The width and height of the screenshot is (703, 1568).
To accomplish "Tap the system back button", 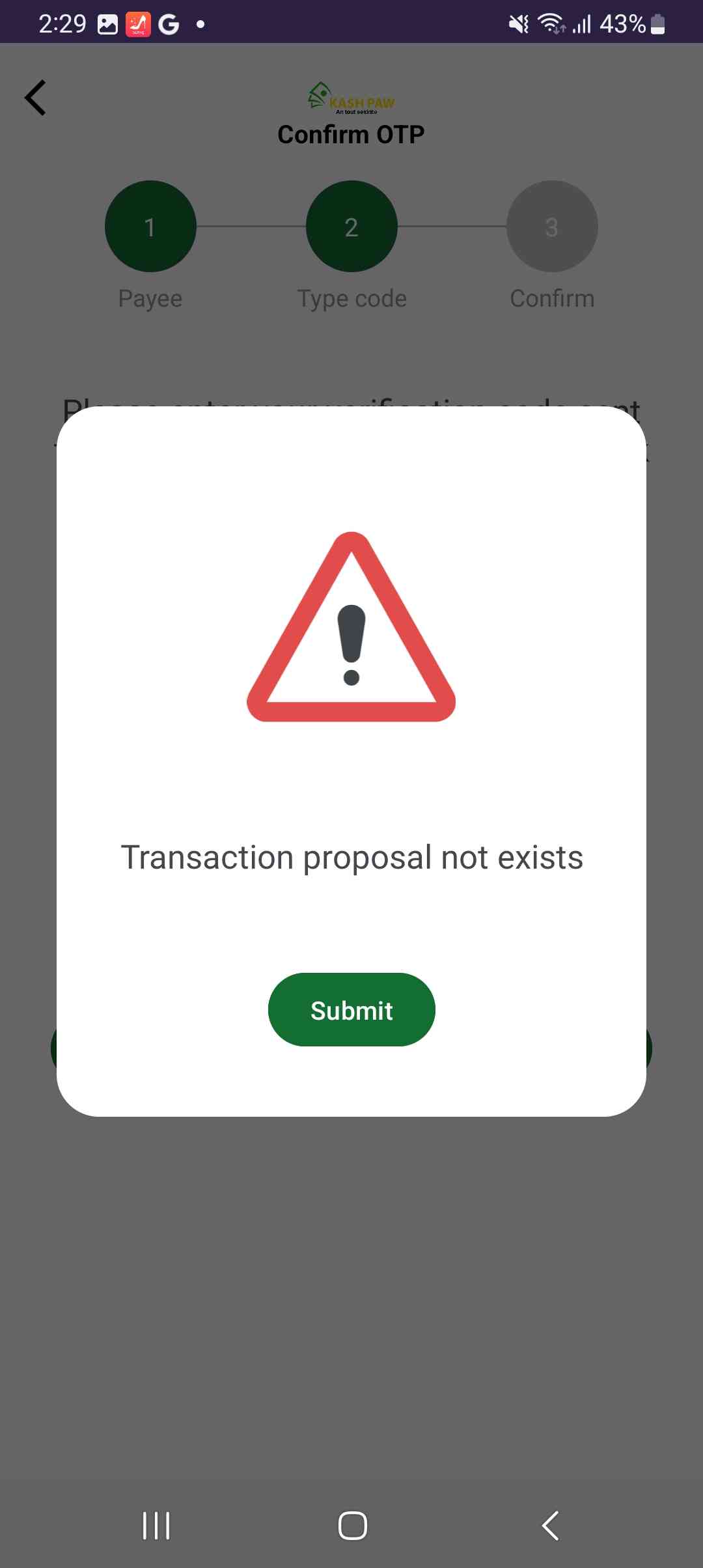I will (x=550, y=1525).
